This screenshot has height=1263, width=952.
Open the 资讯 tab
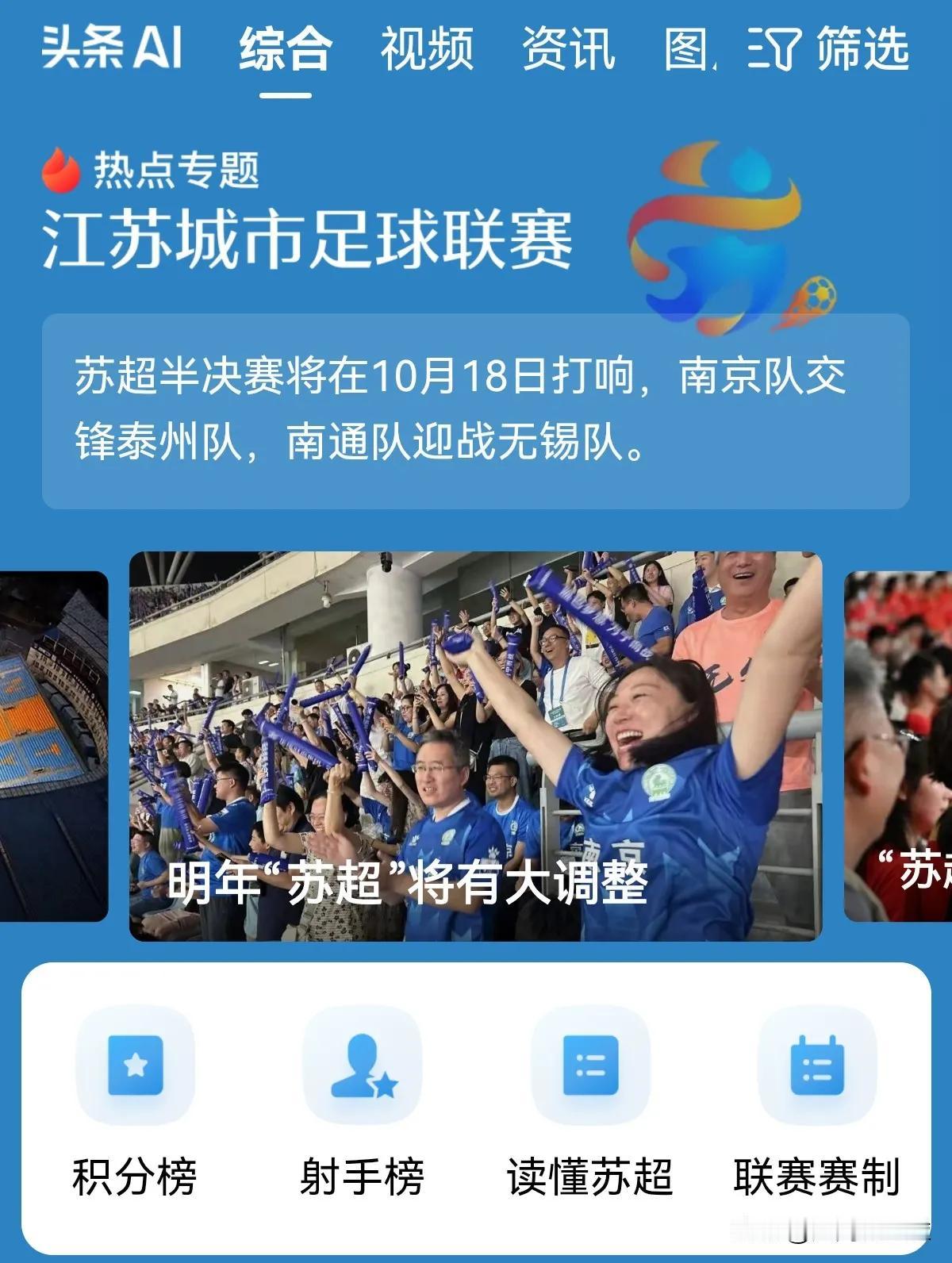[568, 49]
